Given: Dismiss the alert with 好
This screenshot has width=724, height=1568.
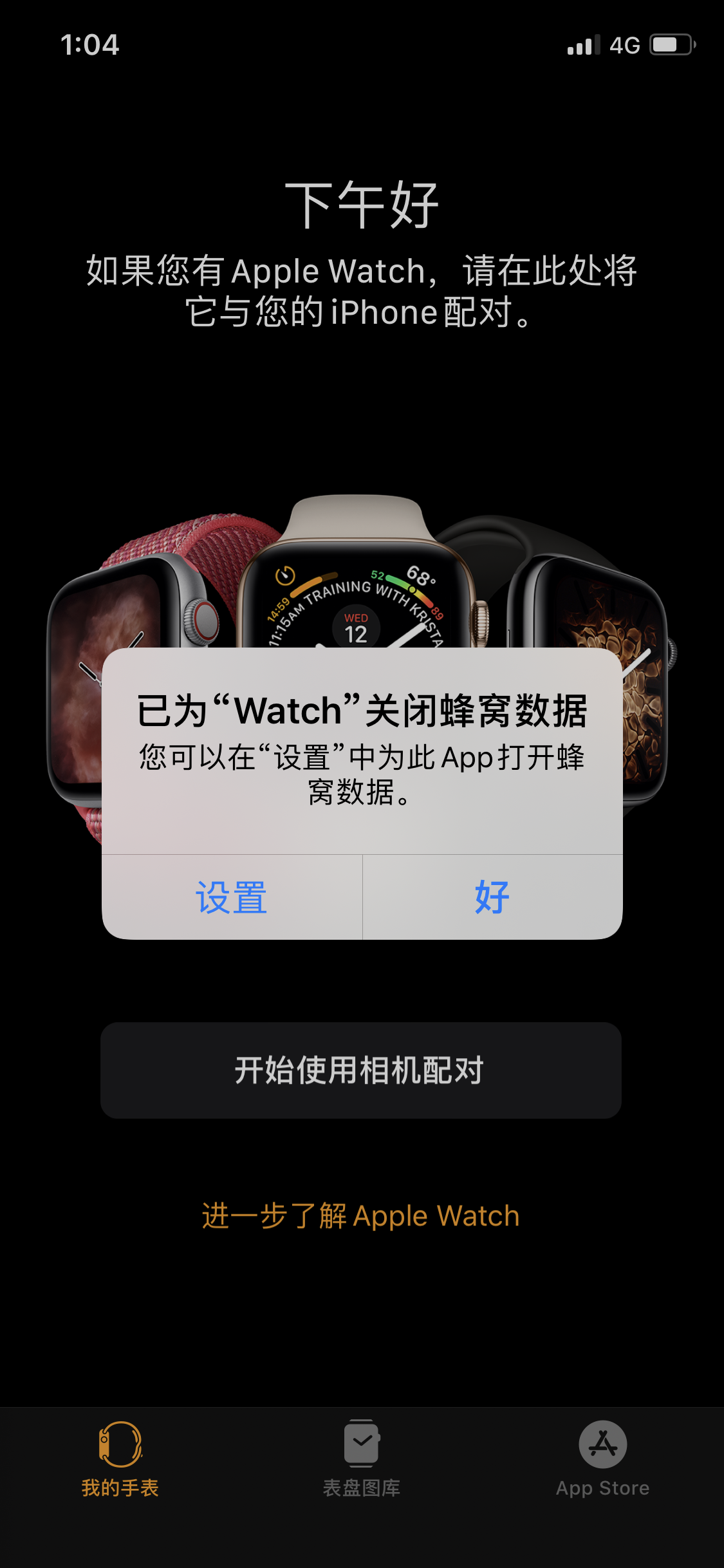Looking at the screenshot, I should 492,897.
